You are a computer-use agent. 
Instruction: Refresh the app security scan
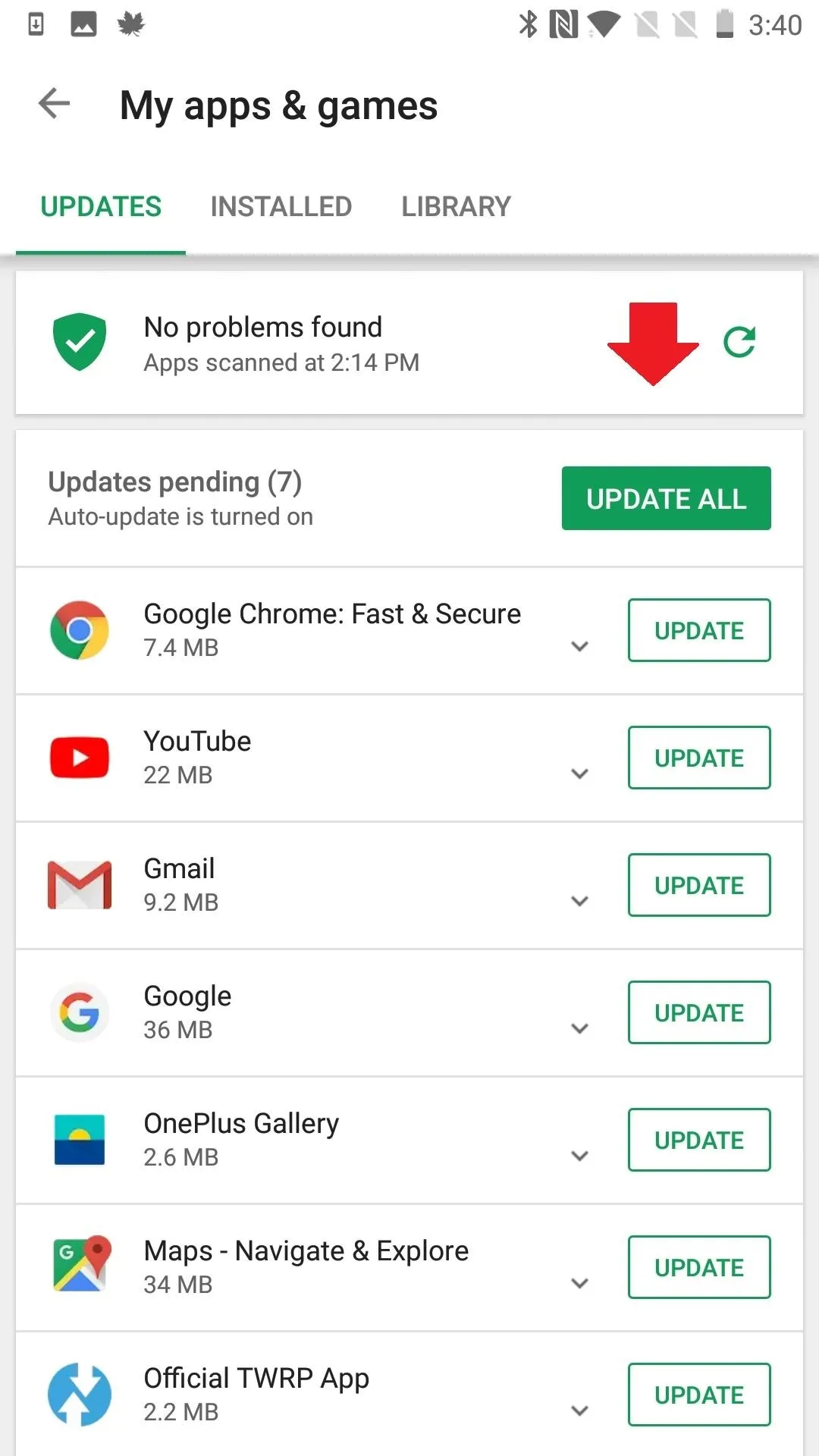739,342
